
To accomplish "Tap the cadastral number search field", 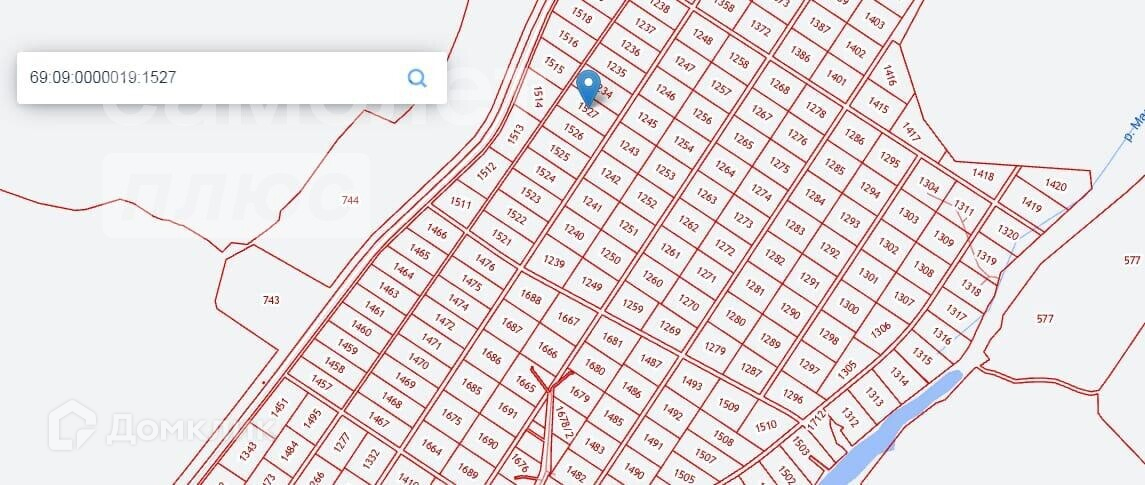I will (x=200, y=78).
